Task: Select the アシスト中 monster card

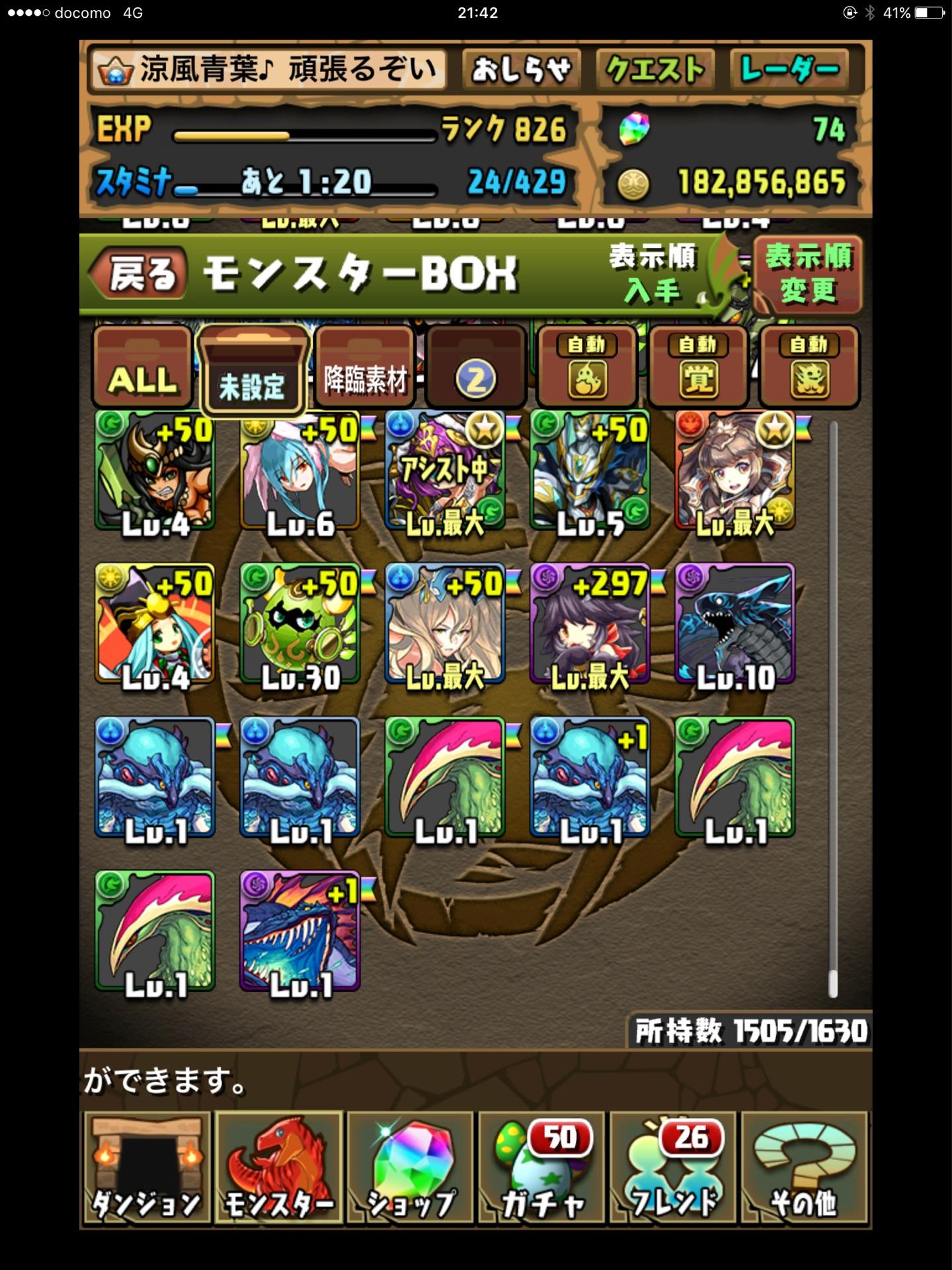Action: point(444,471)
